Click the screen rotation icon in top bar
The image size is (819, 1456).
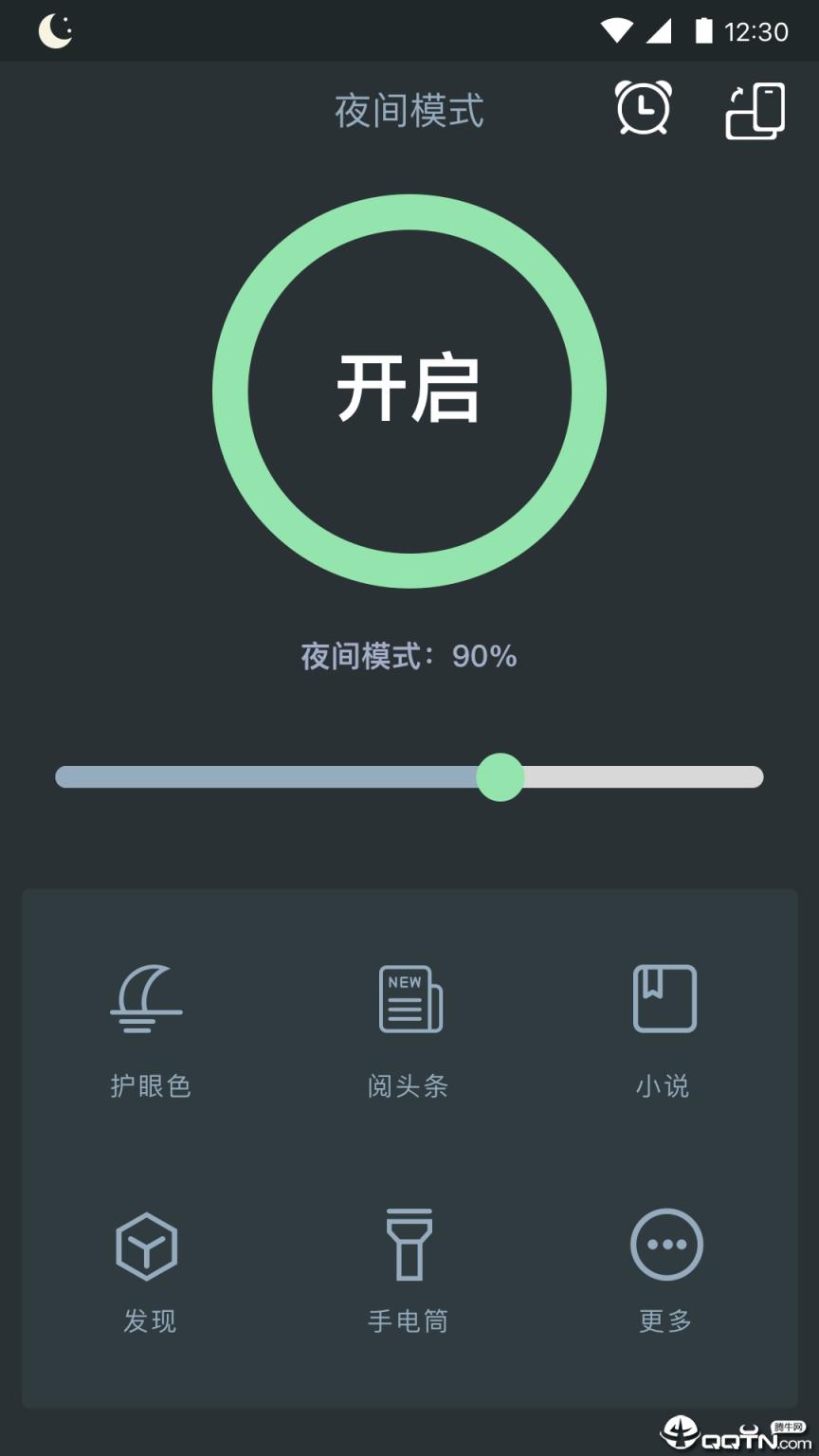click(755, 110)
